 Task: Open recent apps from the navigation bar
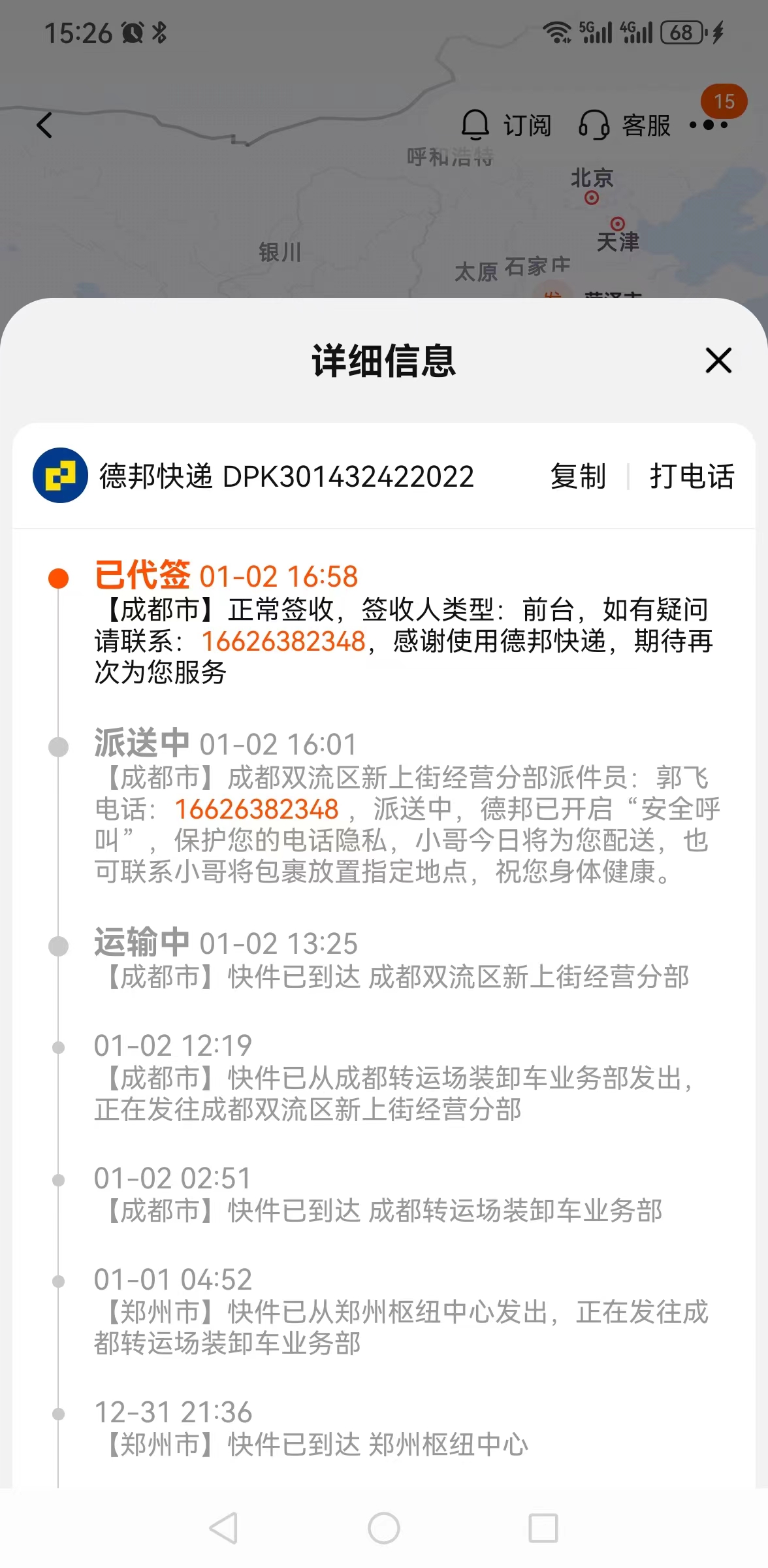(x=543, y=1528)
